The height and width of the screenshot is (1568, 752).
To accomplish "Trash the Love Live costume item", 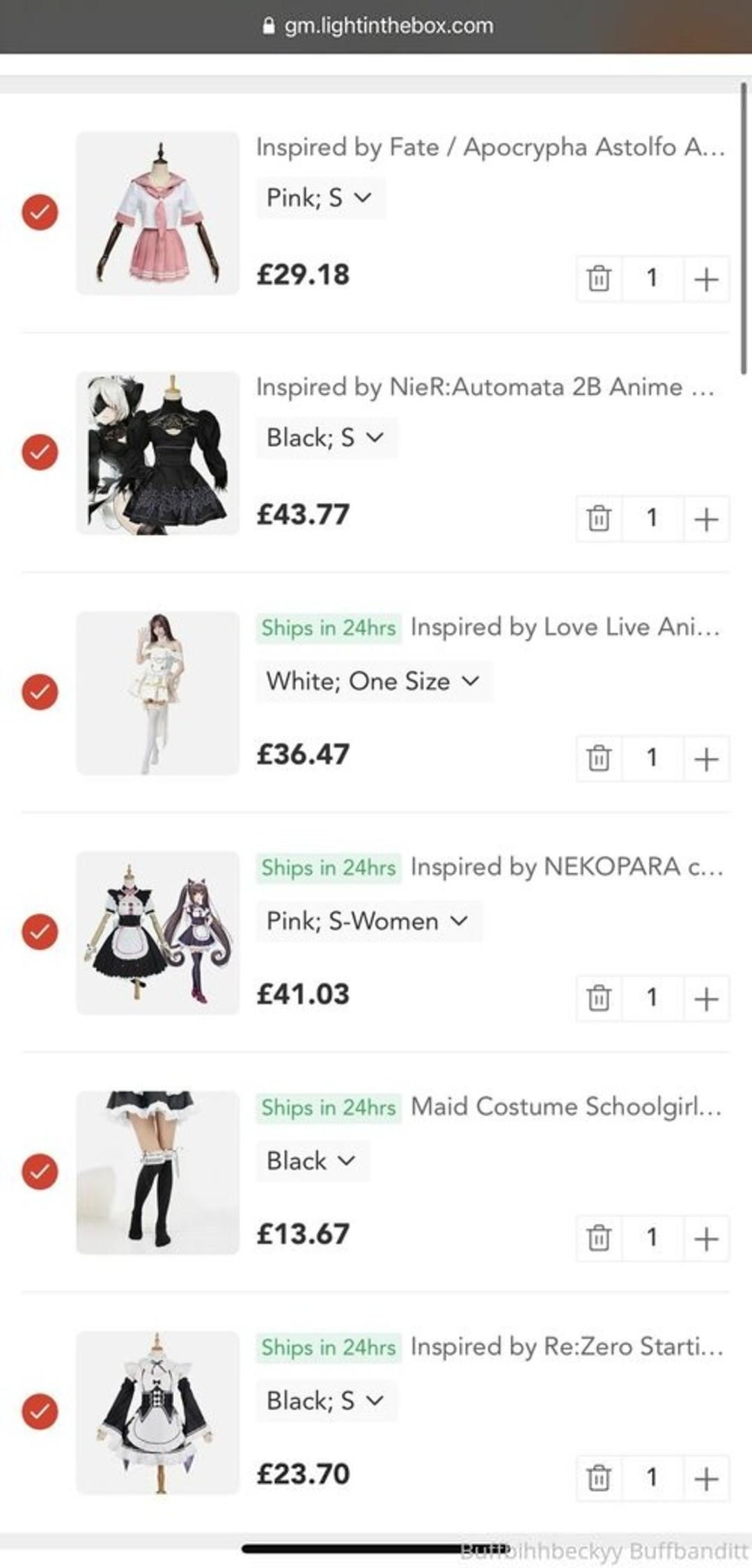I will (x=599, y=758).
